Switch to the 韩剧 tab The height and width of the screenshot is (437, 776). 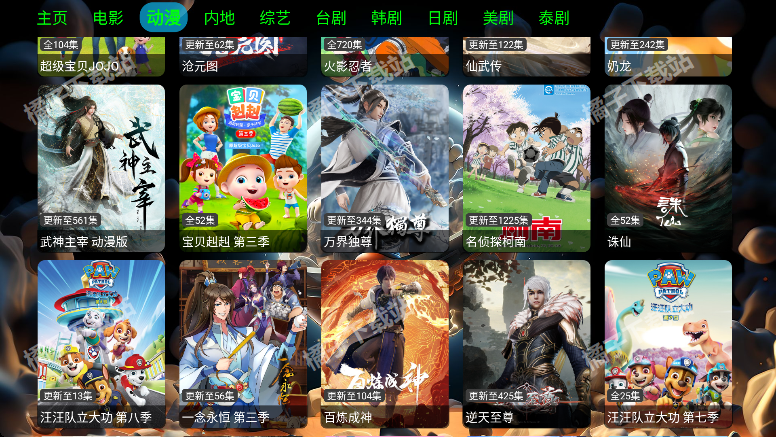click(x=386, y=18)
